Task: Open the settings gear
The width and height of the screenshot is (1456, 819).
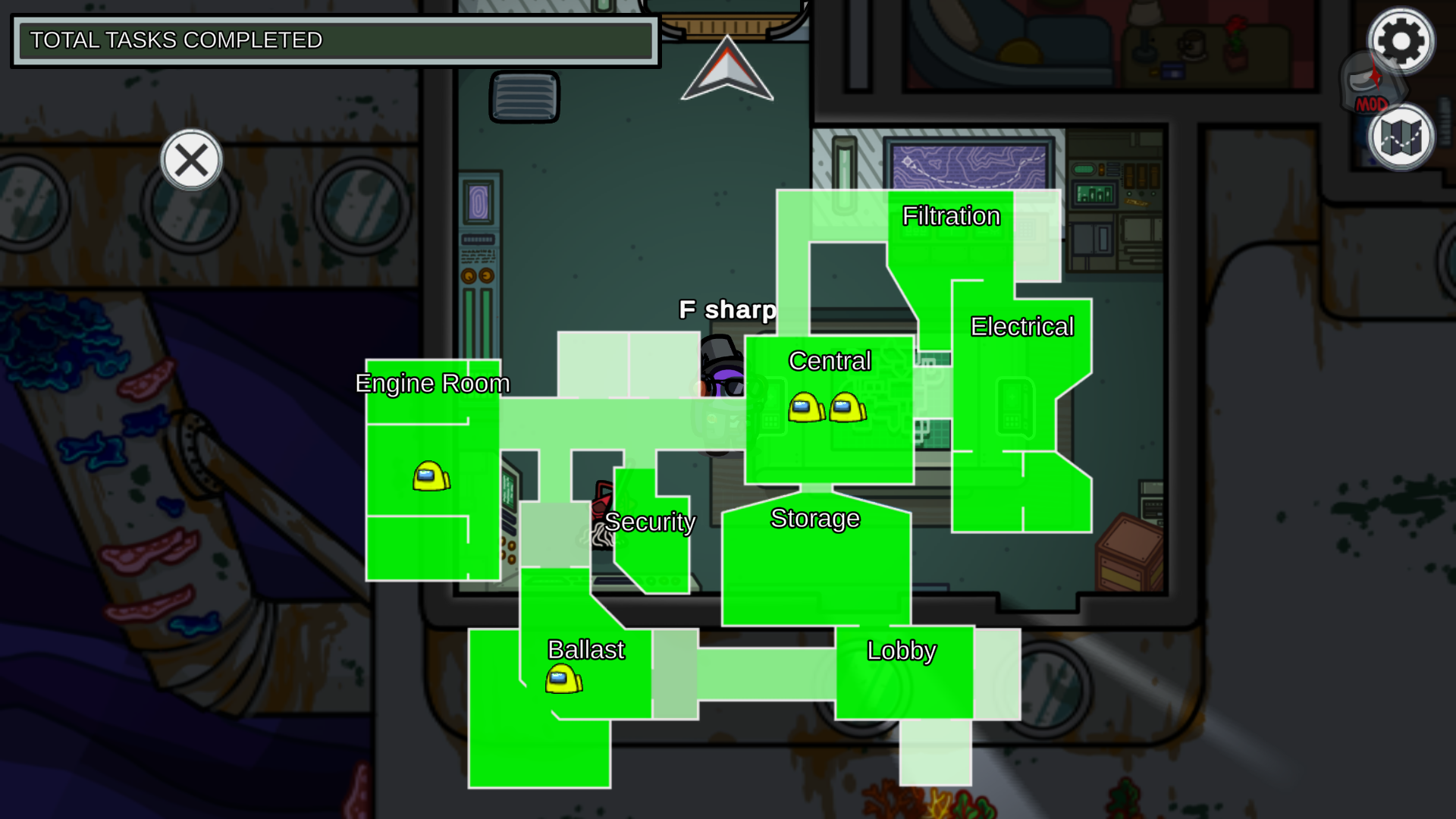Action: 1400,41
